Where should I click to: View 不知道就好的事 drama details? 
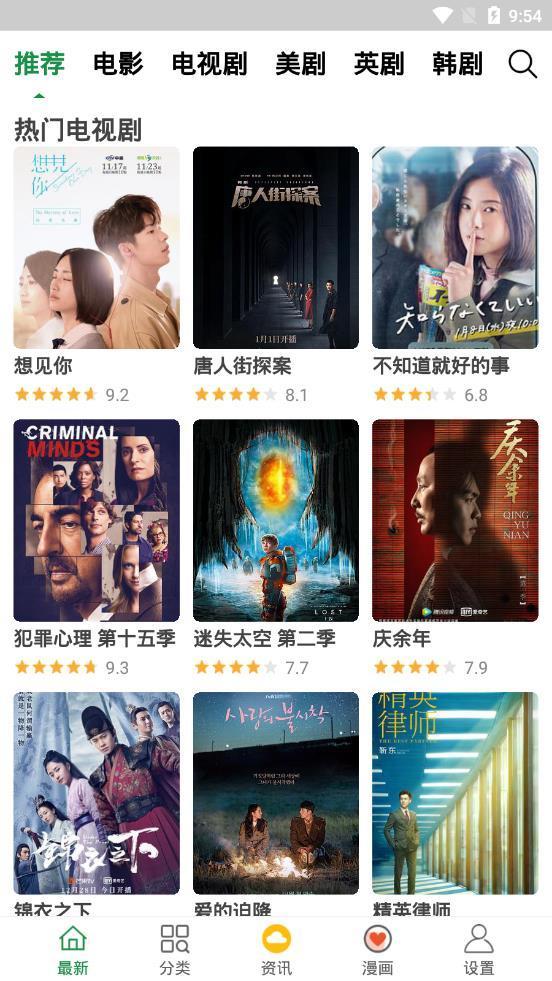[x=455, y=248]
